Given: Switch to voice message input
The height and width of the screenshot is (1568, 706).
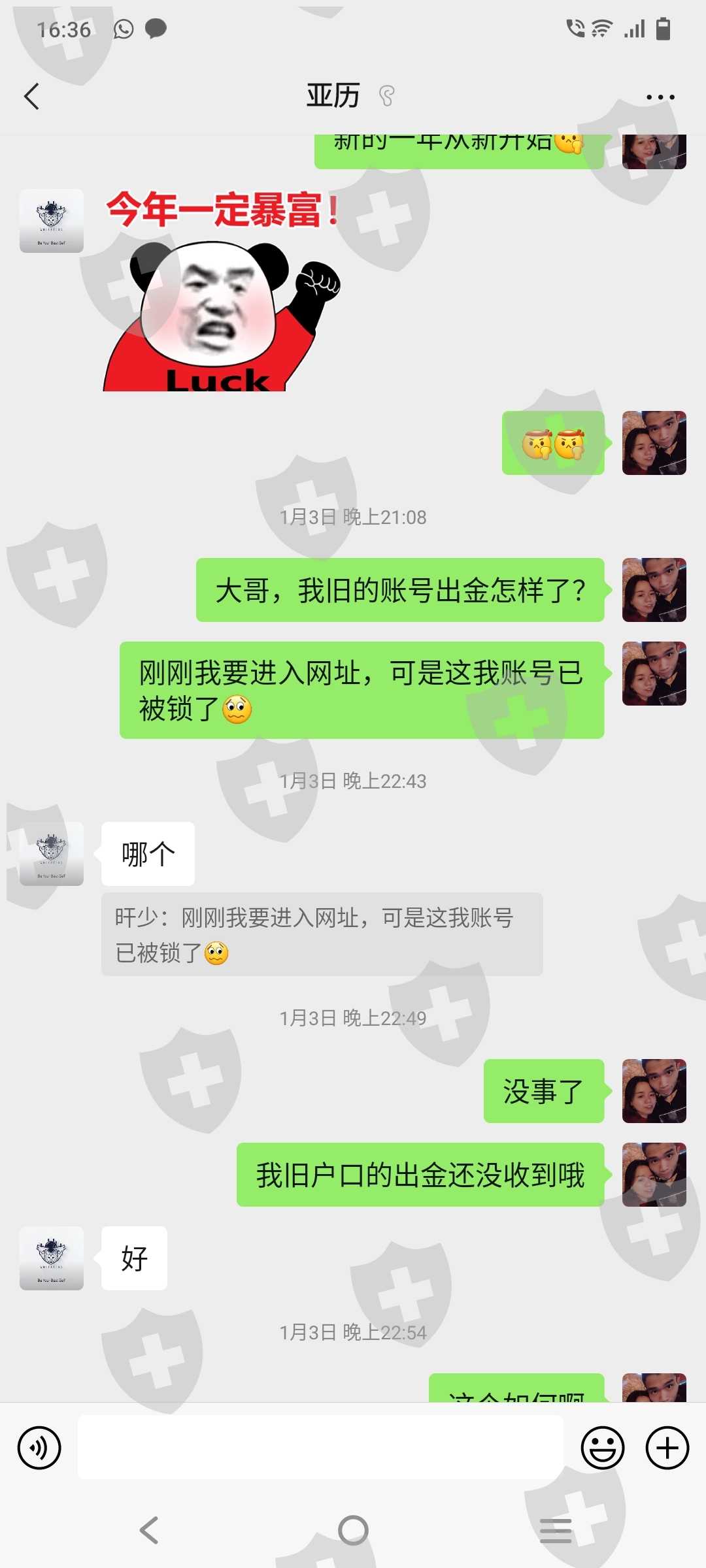Looking at the screenshot, I should point(39,1448).
